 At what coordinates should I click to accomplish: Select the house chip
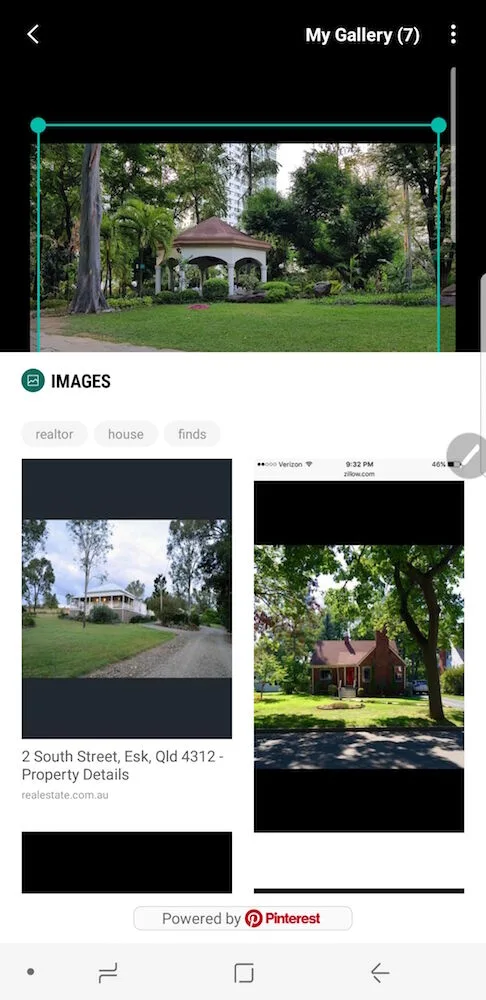tap(126, 434)
